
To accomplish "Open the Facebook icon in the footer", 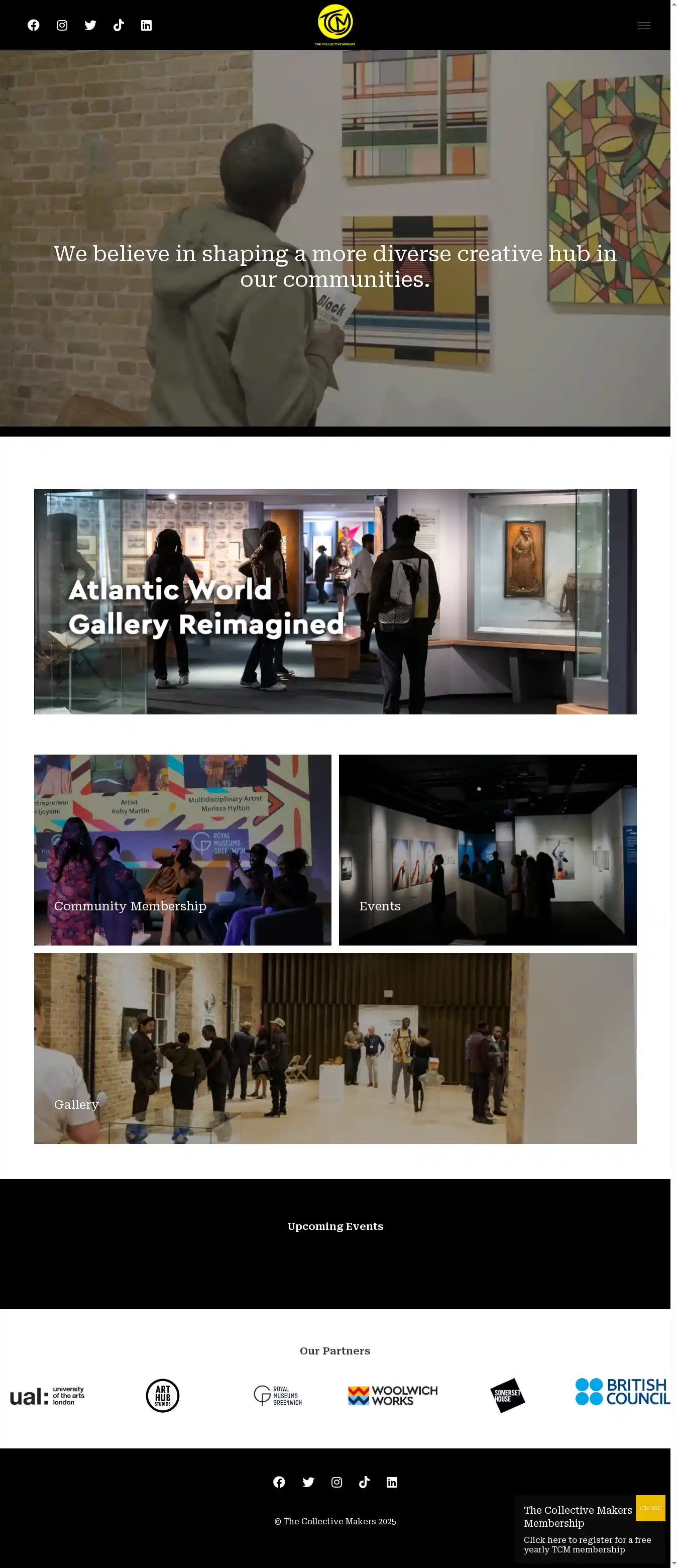I will 279,1482.
